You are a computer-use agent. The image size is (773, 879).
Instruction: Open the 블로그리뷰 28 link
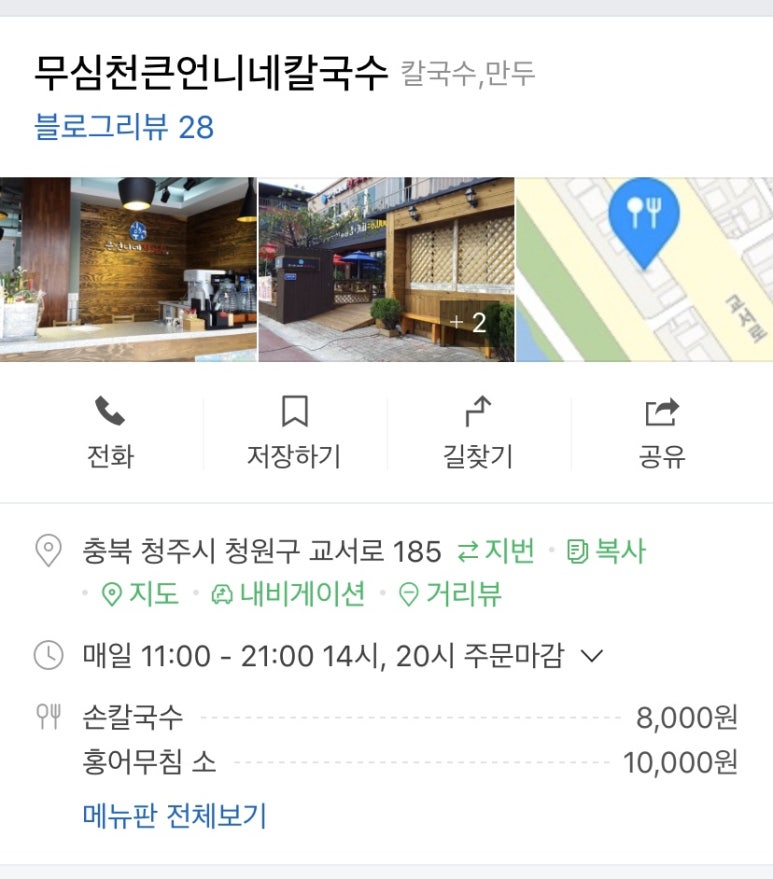point(124,128)
